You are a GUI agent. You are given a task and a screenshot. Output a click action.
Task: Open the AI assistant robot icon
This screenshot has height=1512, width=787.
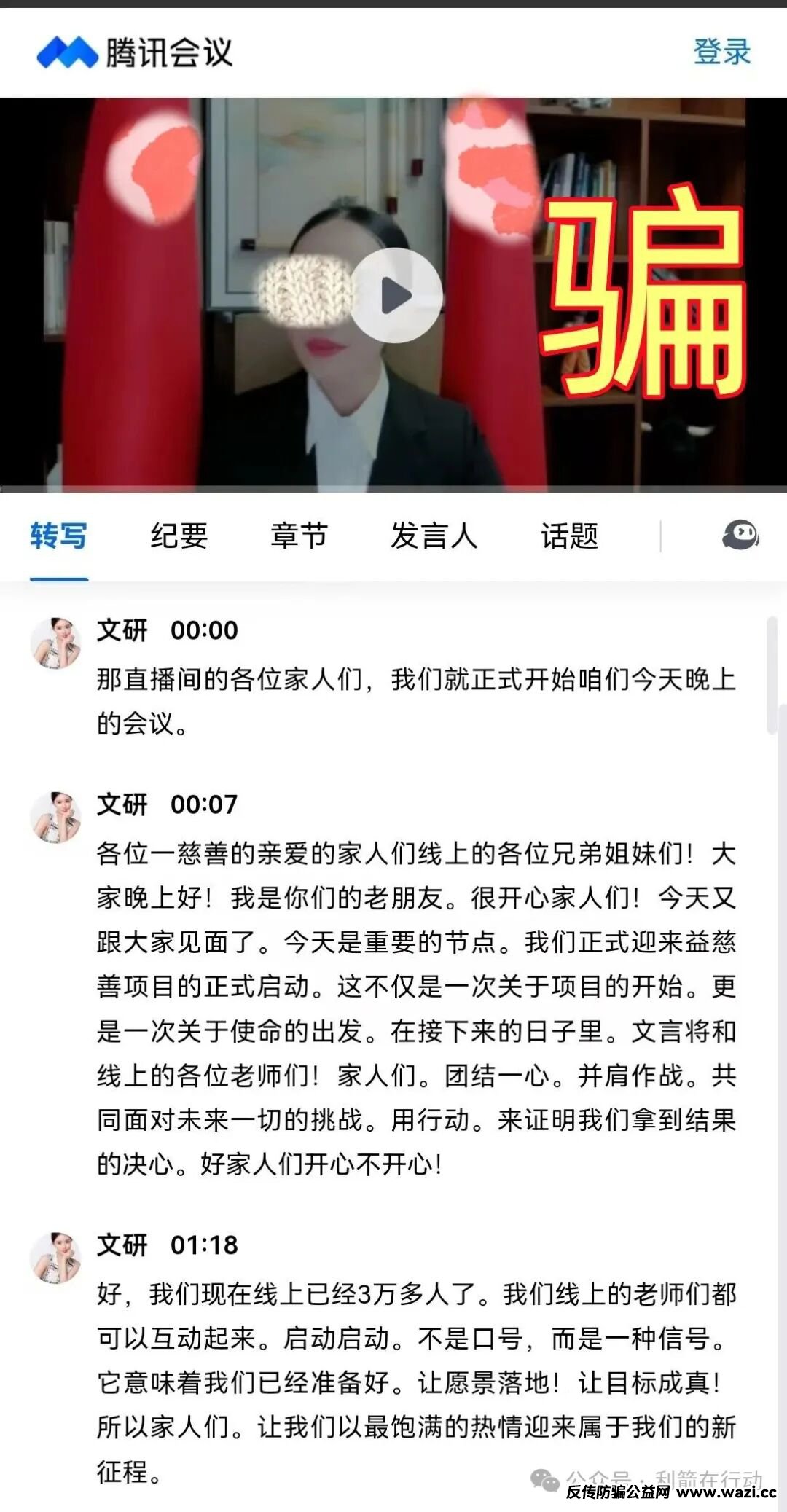pos(740,536)
